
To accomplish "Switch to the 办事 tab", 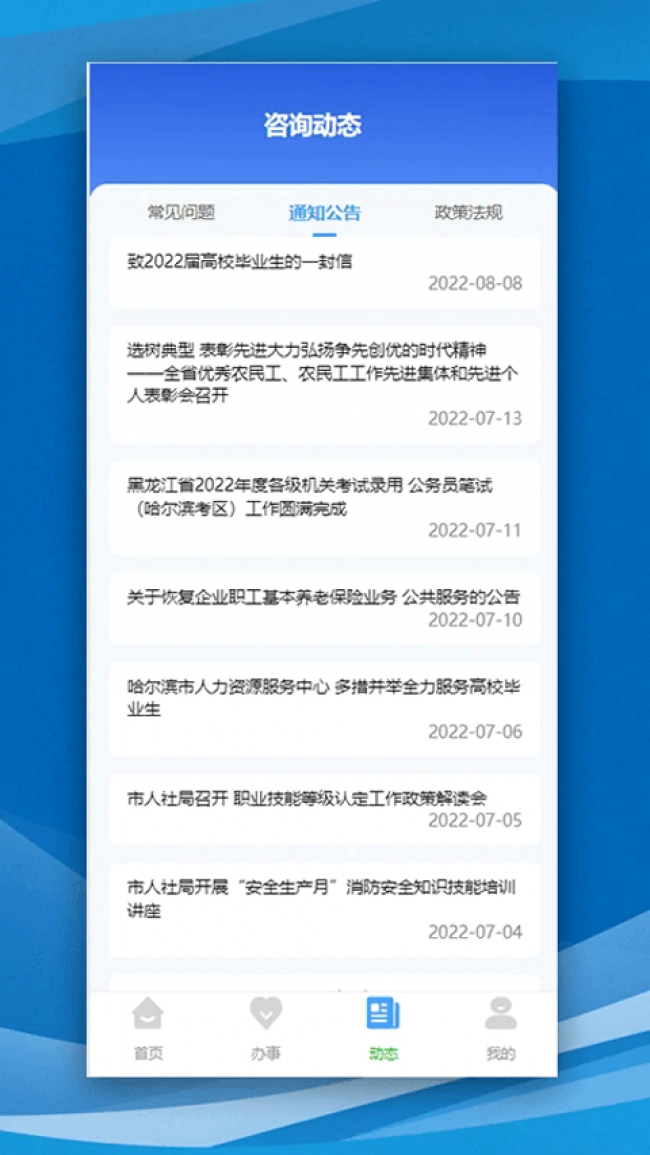I will click(265, 1028).
